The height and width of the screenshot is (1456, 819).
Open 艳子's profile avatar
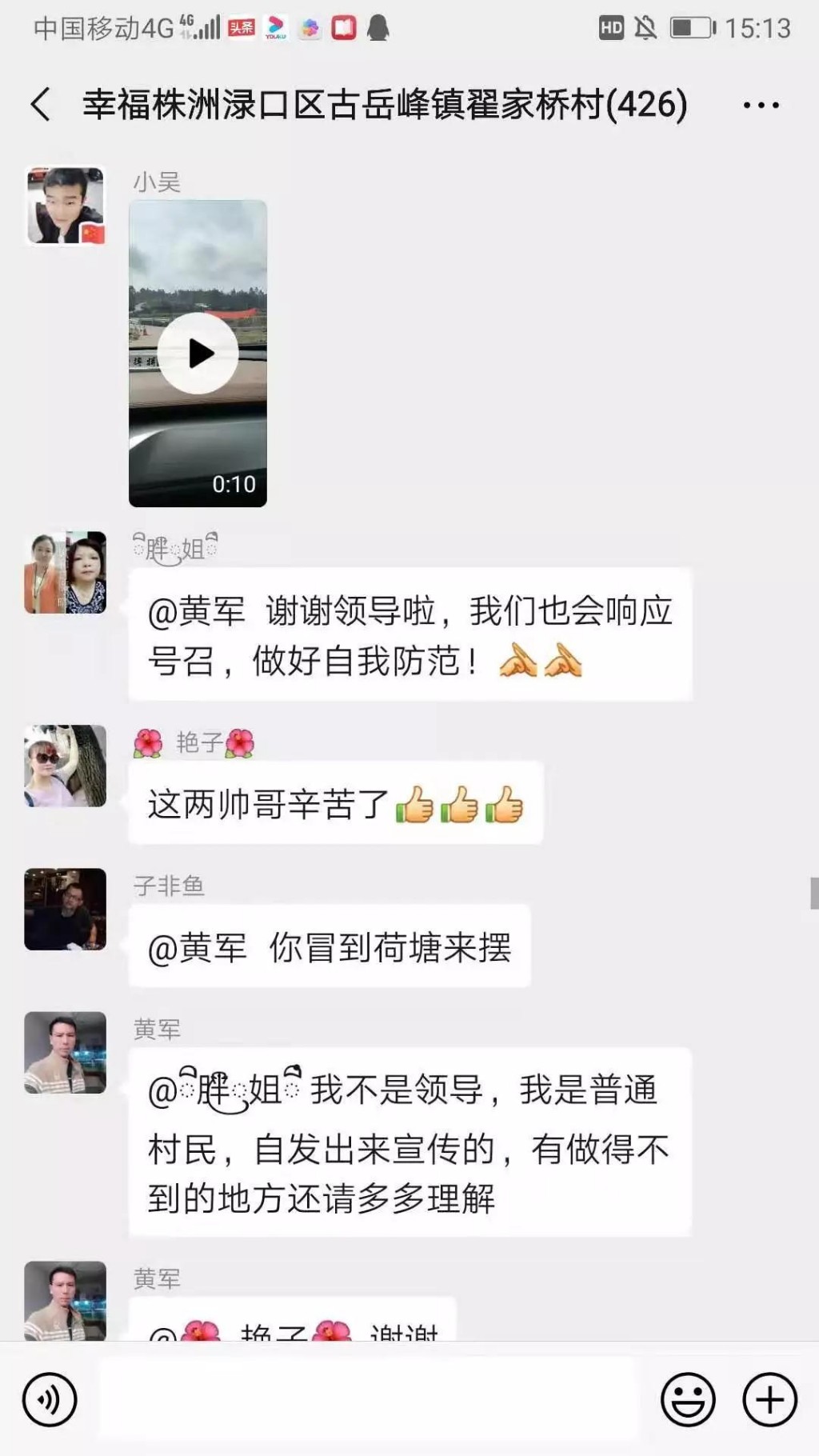click(66, 766)
